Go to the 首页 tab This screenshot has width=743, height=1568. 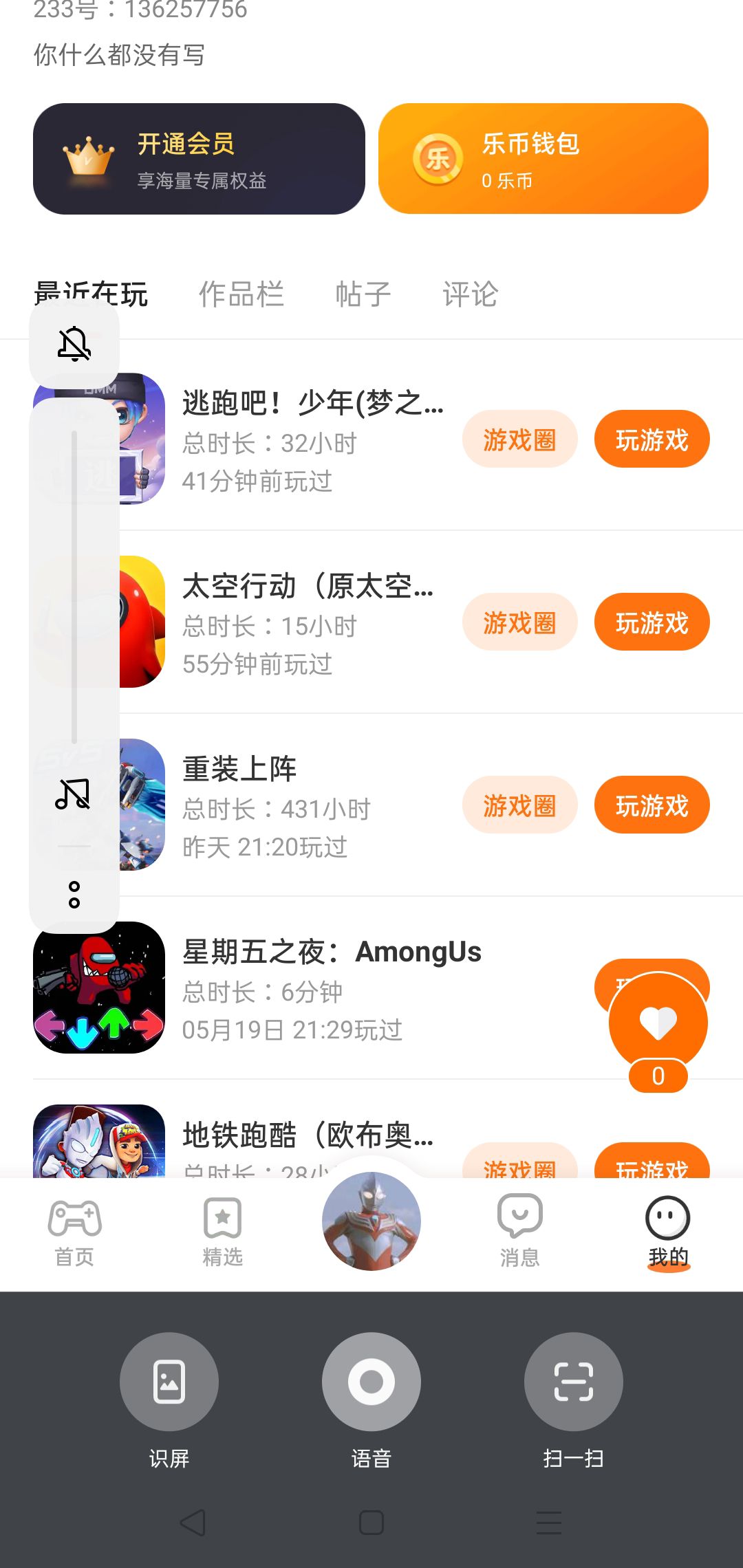74,1232
